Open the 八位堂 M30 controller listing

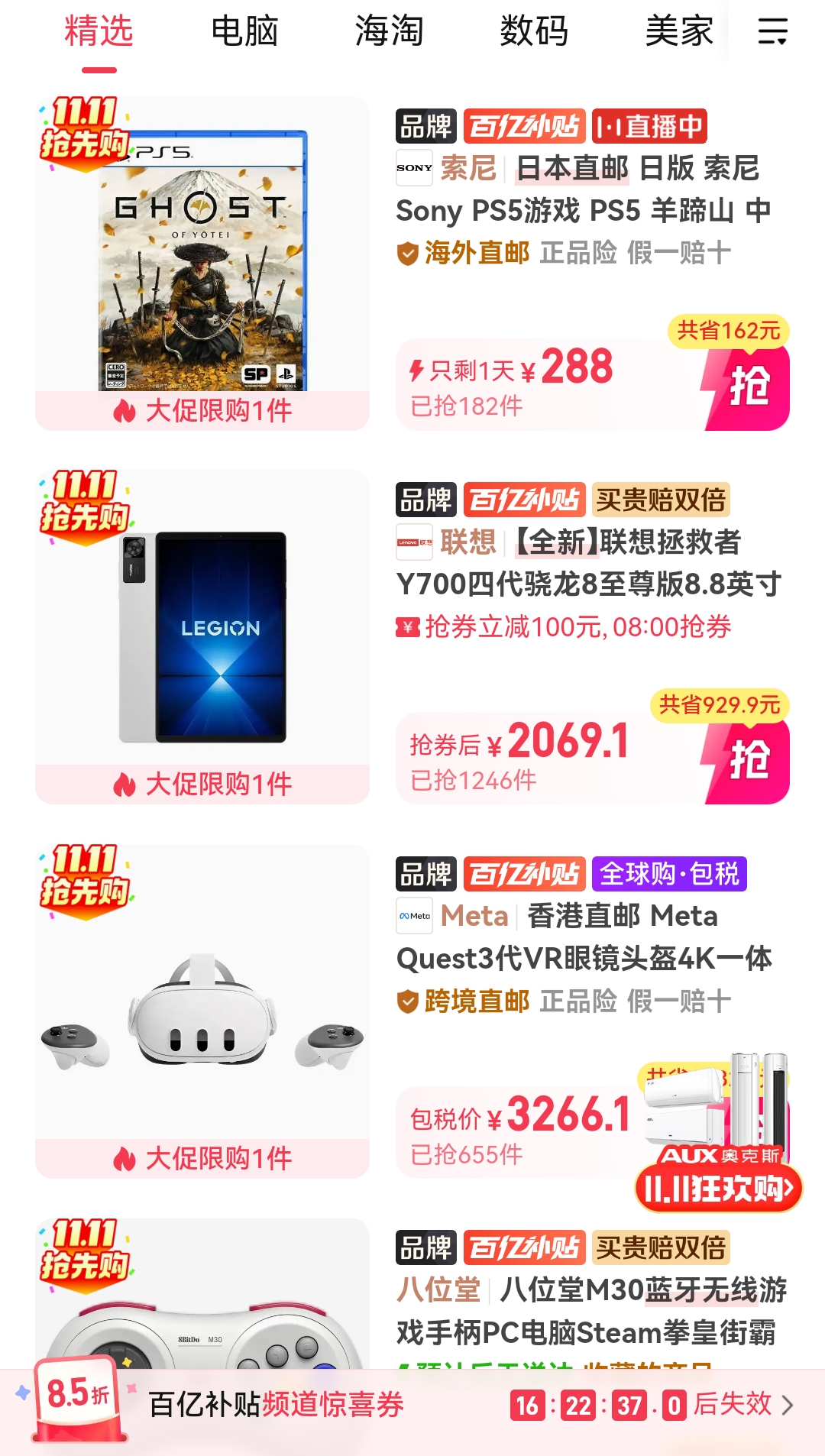[x=591, y=1312]
